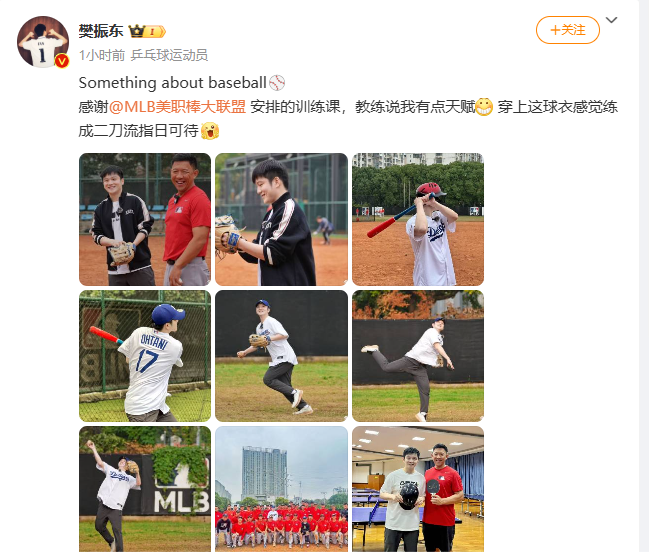The height and width of the screenshot is (552, 649).
Task: View group photo in front of tall building
Action: [x=281, y=488]
